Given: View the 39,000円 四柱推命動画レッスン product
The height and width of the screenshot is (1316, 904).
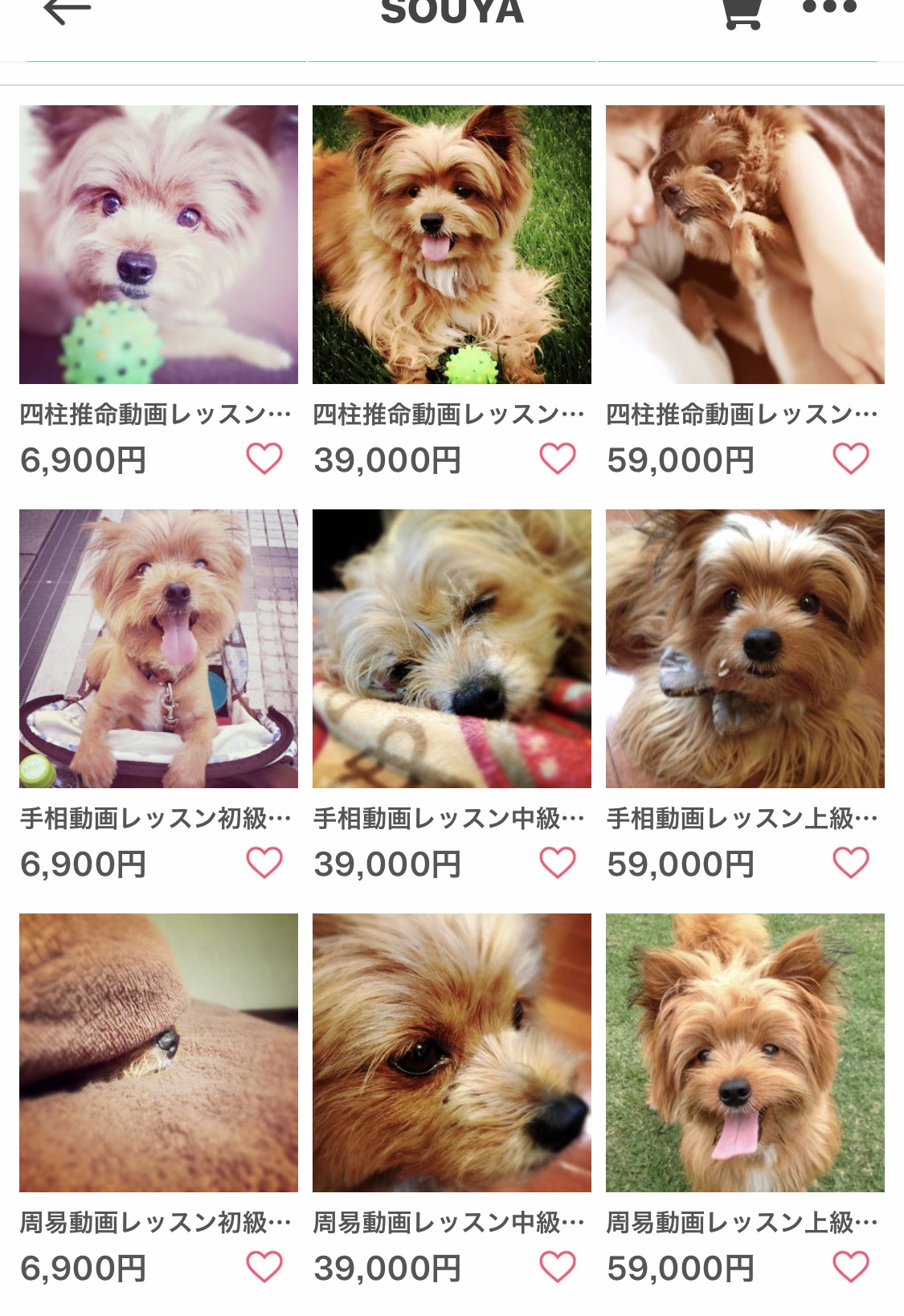Looking at the screenshot, I should [x=452, y=244].
